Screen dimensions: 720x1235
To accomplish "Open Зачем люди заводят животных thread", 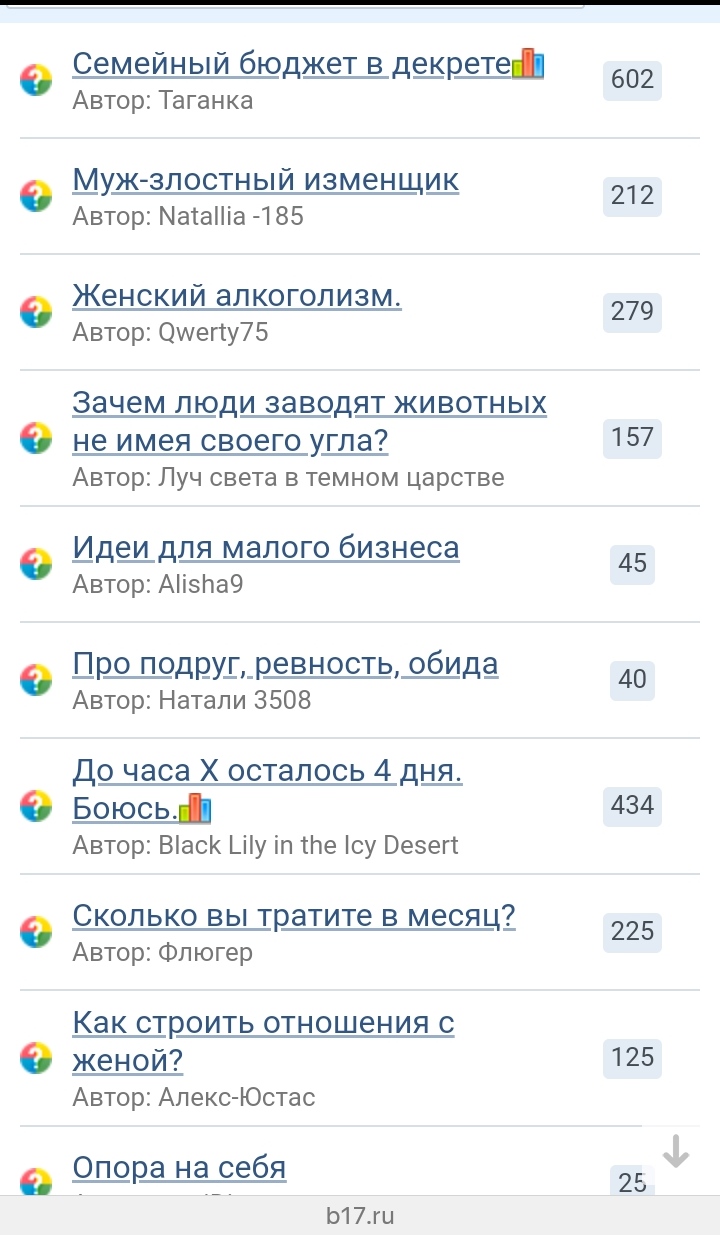I will click(310, 421).
